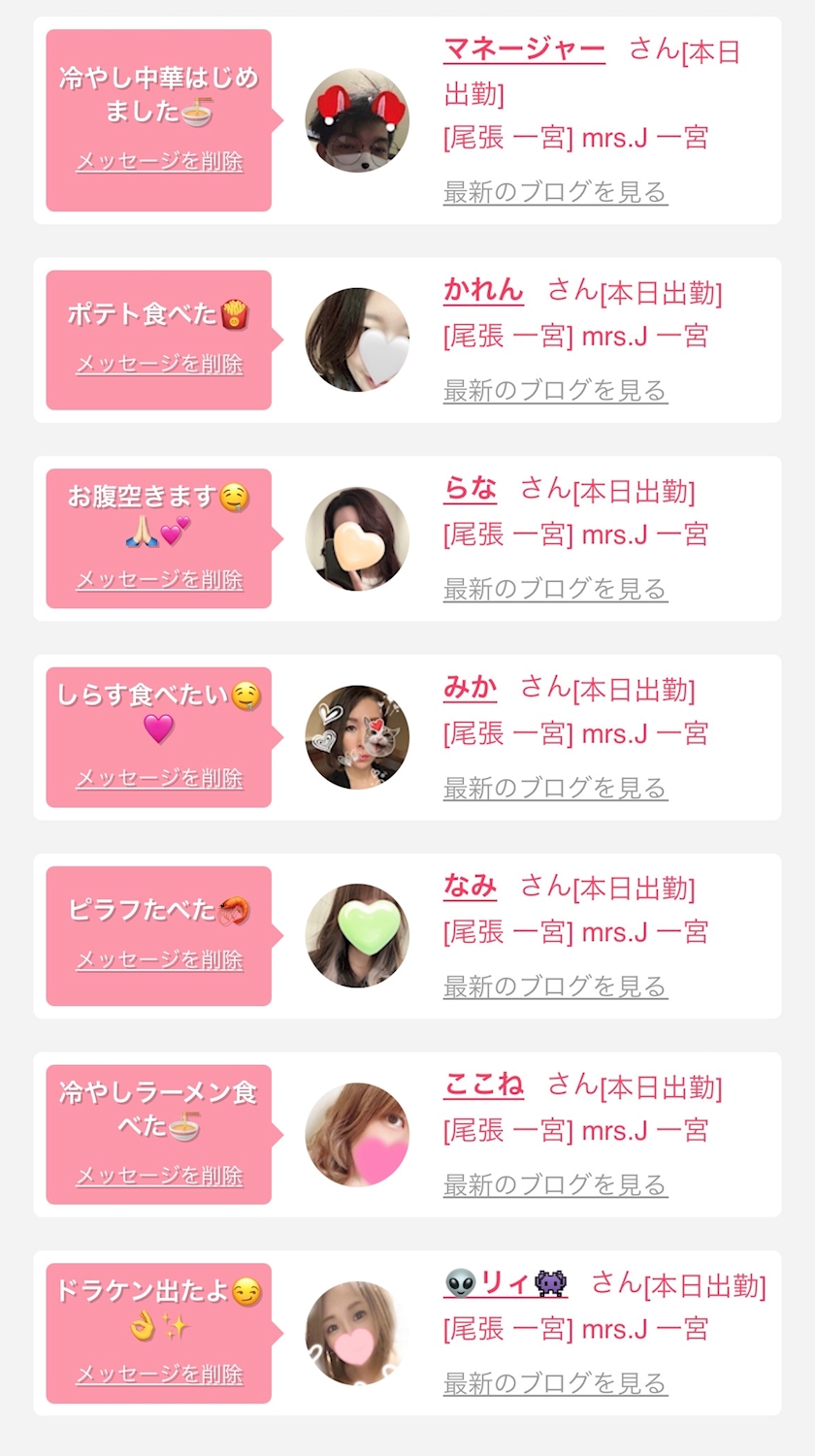Delete the お腹空きます message

(159, 580)
